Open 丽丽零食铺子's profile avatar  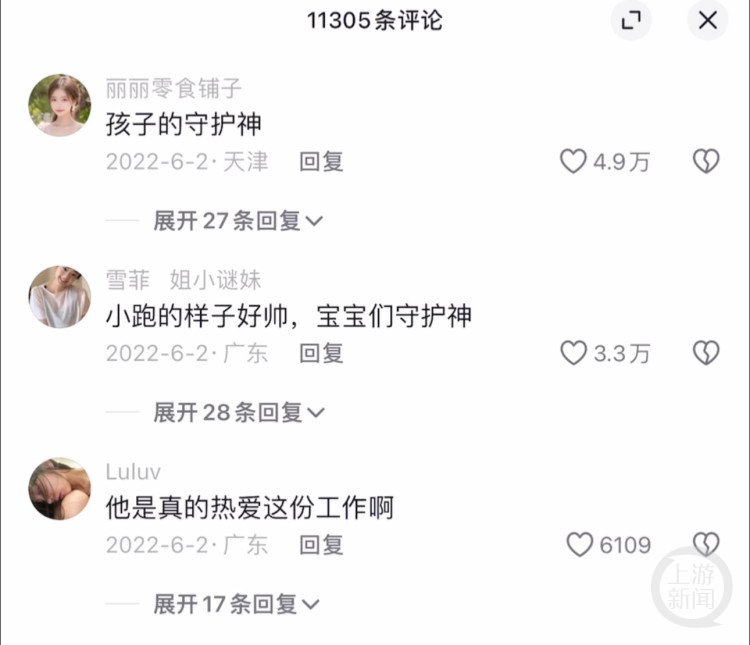pyautogui.click(x=60, y=105)
